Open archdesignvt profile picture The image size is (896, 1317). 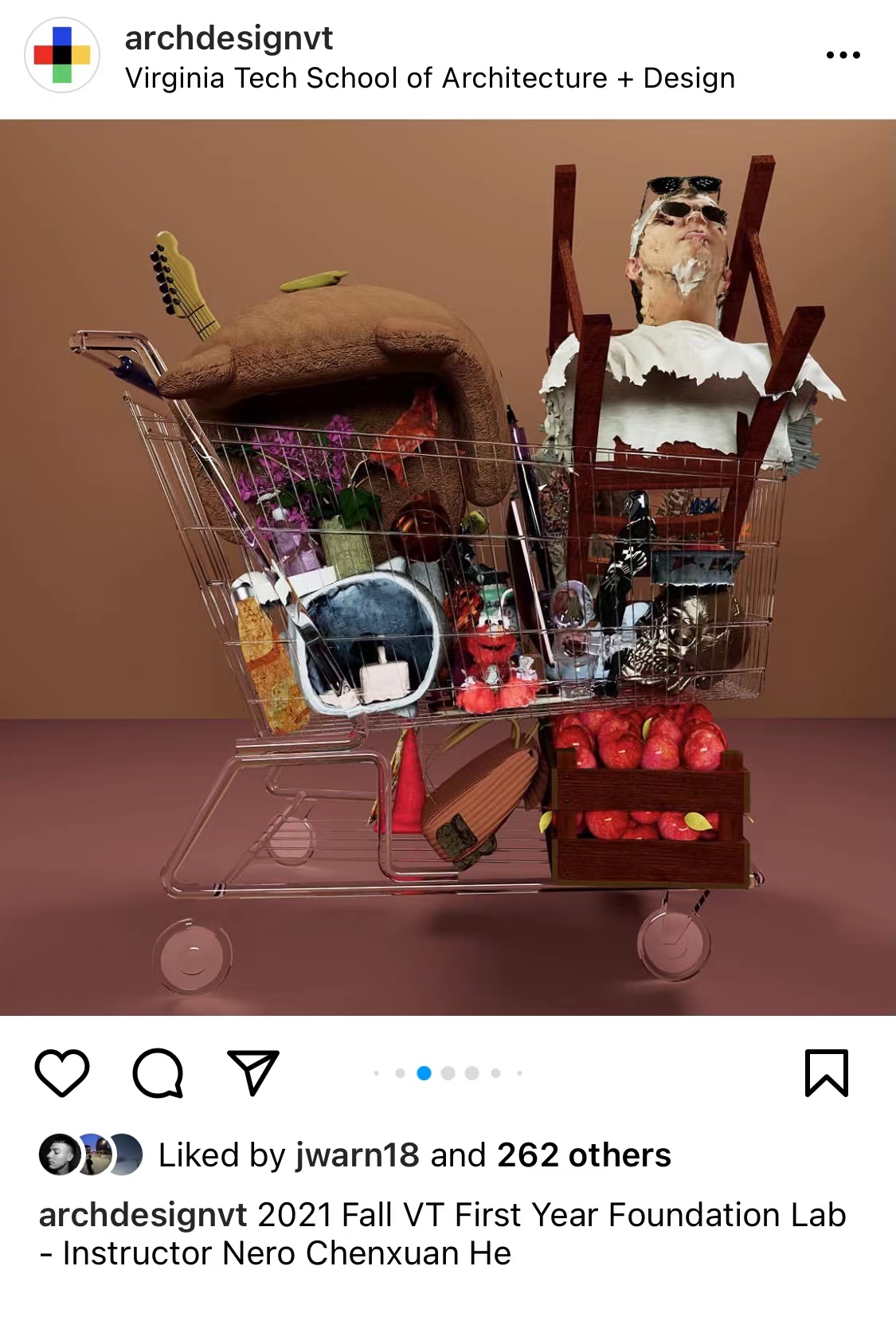(x=62, y=55)
